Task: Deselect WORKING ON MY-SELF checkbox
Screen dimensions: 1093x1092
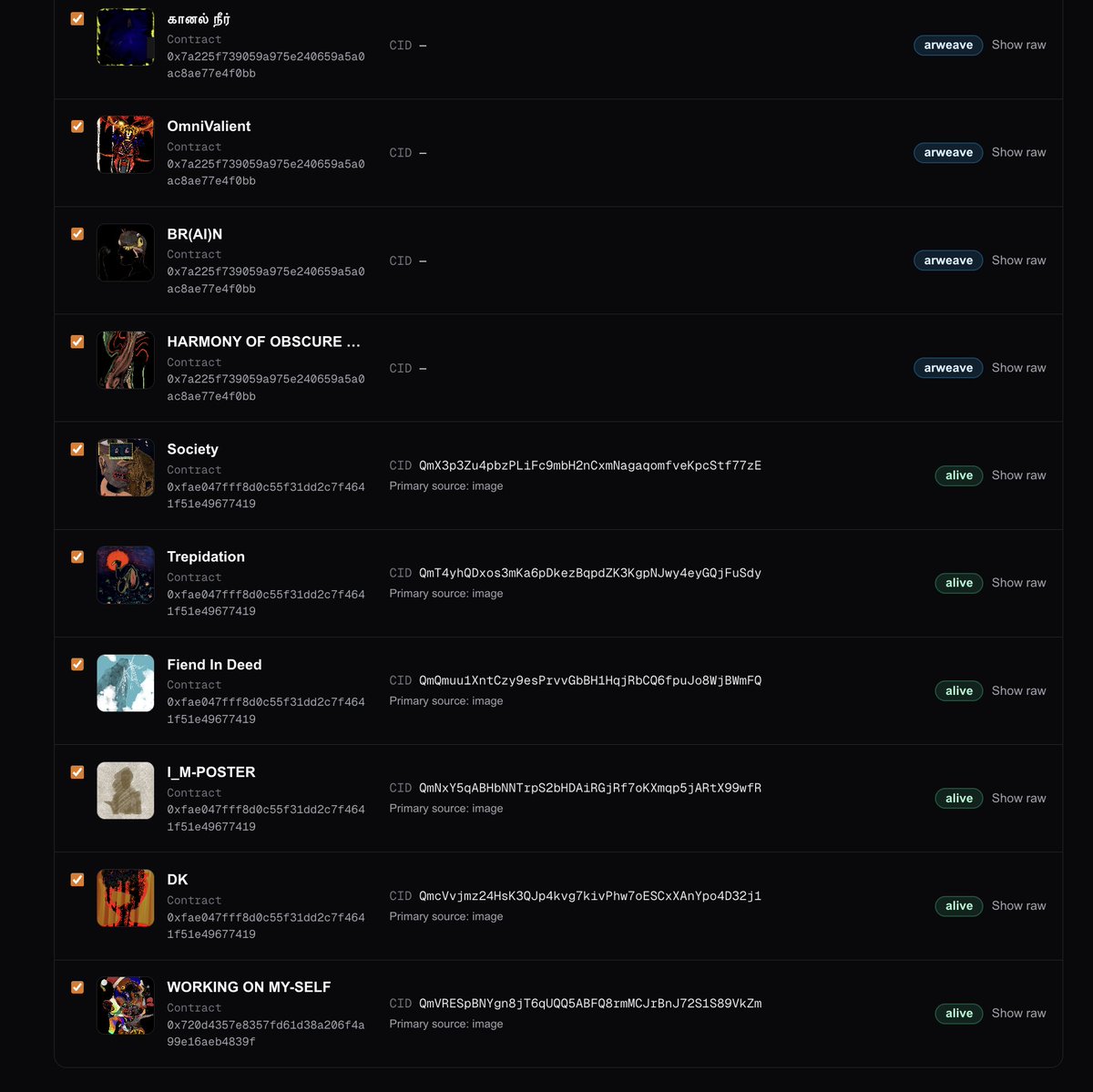Action: [x=77, y=987]
